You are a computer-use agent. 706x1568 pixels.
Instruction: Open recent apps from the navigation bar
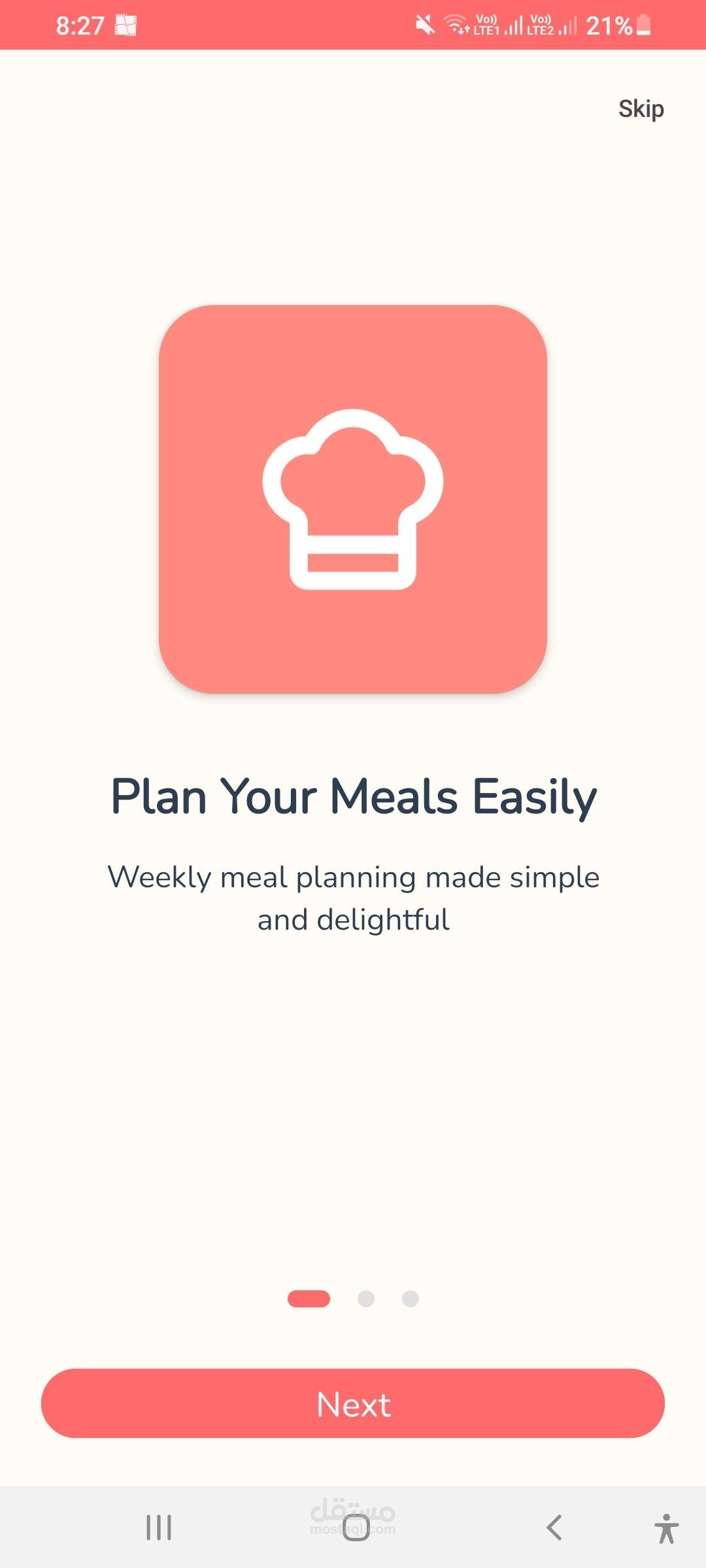pos(159,1527)
